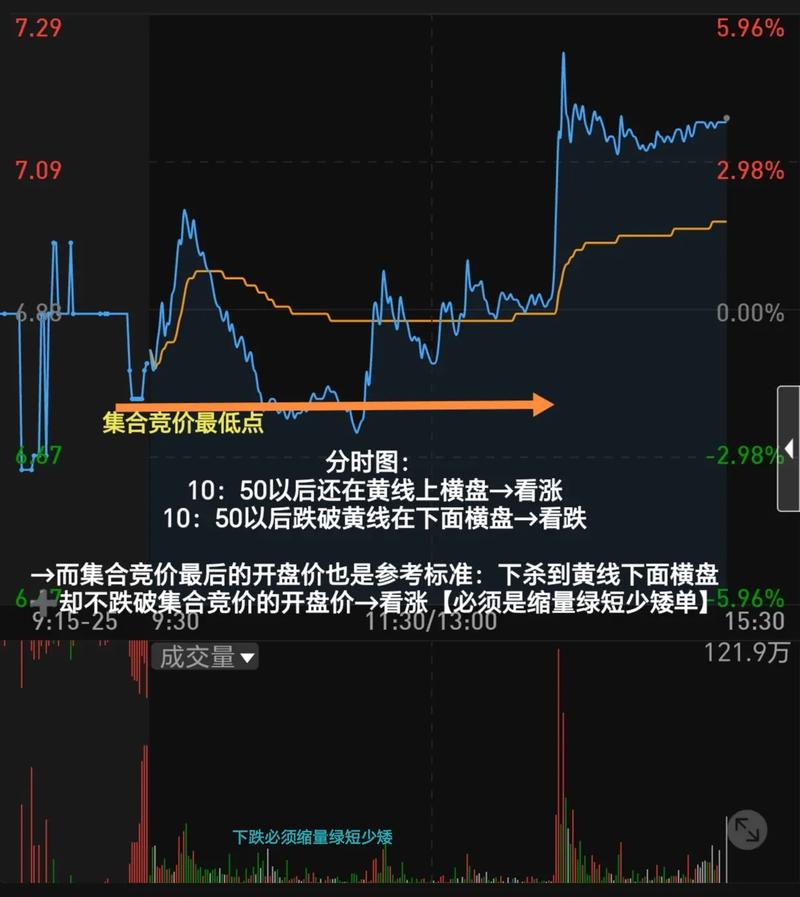Click the 成交量 indicator label
This screenshot has width=800, height=897.
pyautogui.click(x=195, y=657)
